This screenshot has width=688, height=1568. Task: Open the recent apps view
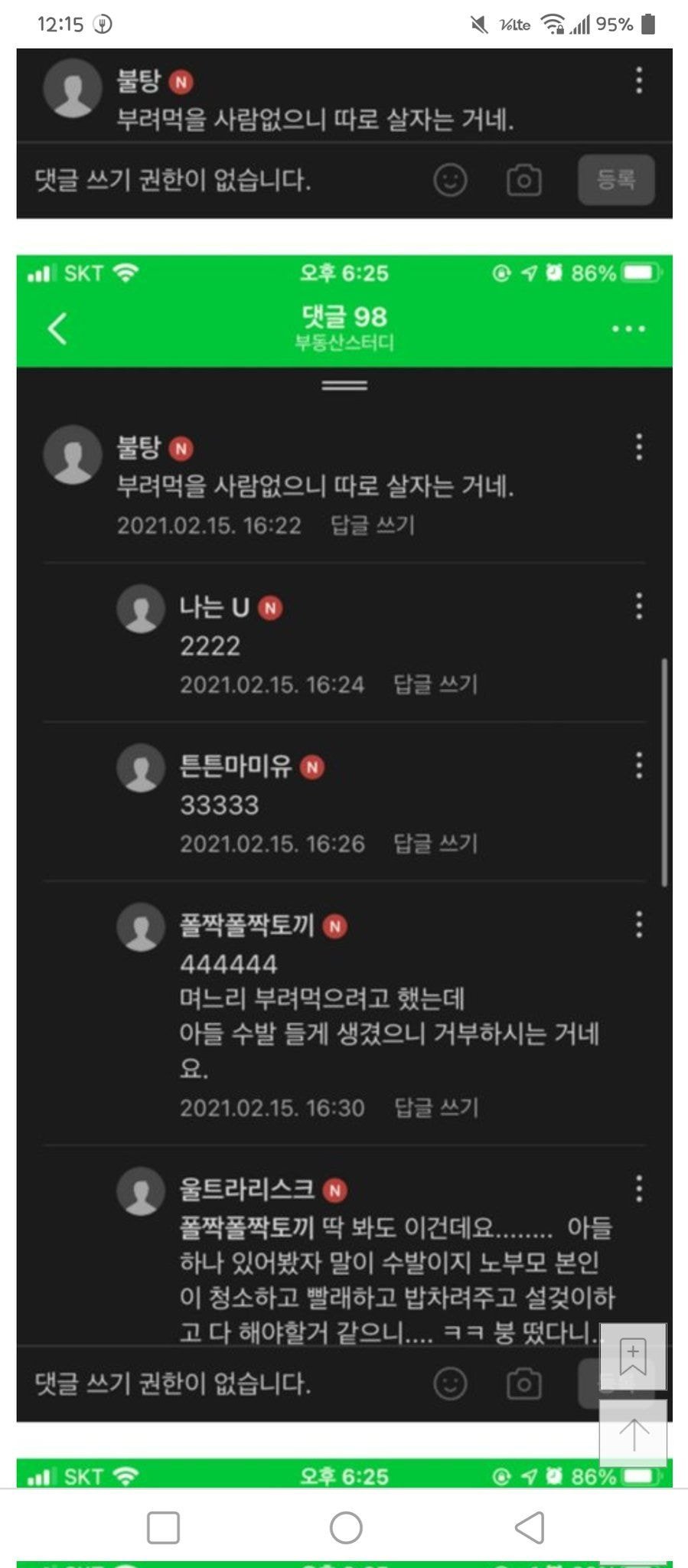[163, 1527]
